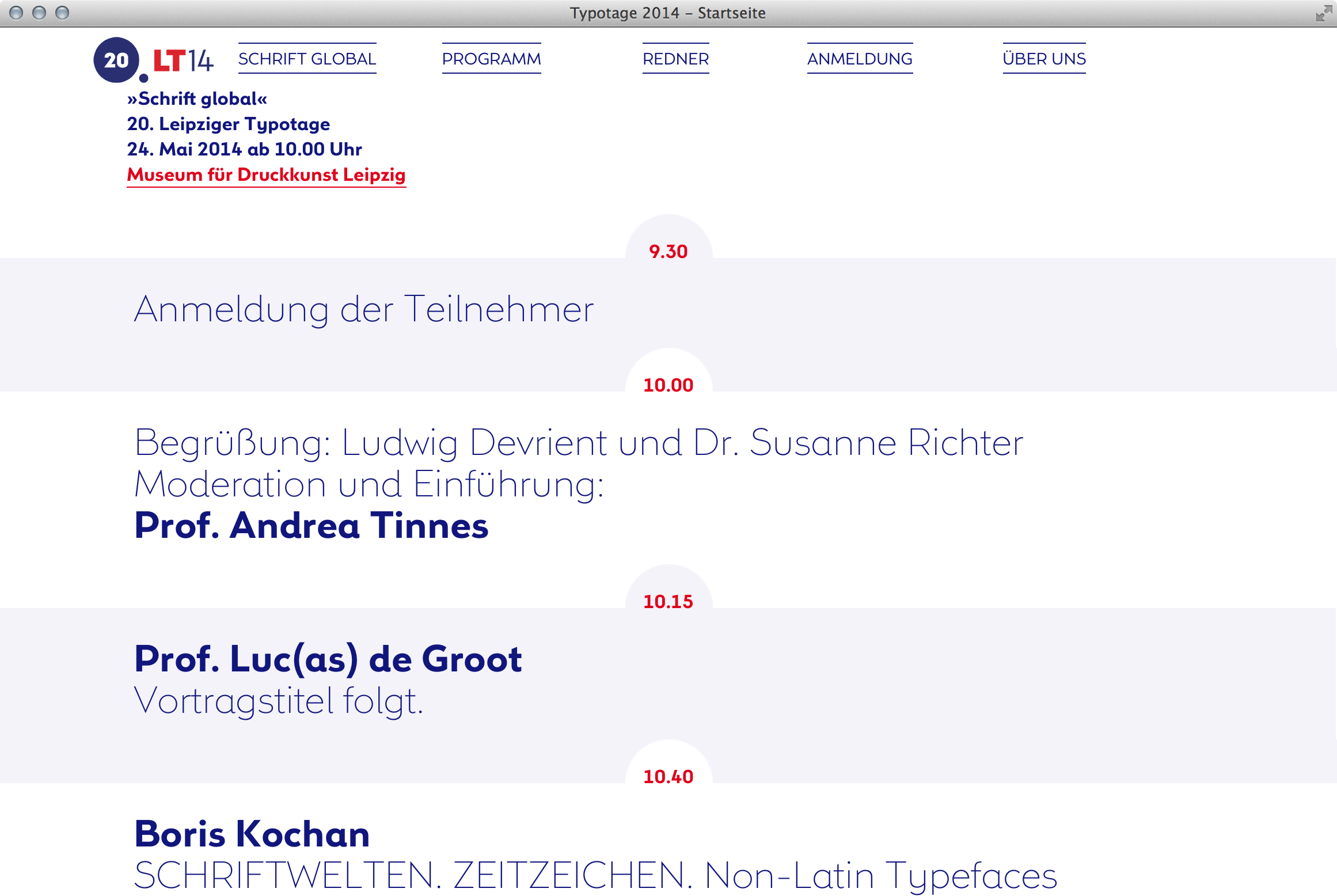Image resolution: width=1337 pixels, height=896 pixels.
Task: Go to the Programm page
Action: coord(491,59)
